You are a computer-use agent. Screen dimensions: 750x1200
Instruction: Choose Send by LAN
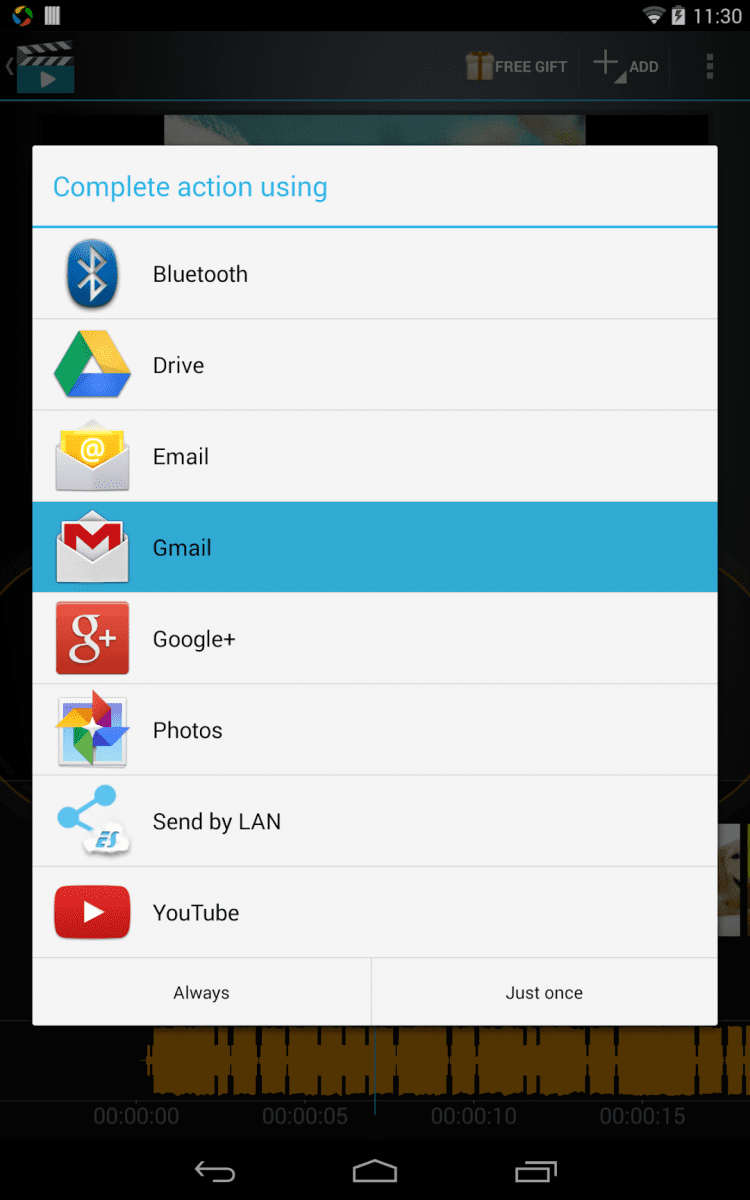point(374,821)
